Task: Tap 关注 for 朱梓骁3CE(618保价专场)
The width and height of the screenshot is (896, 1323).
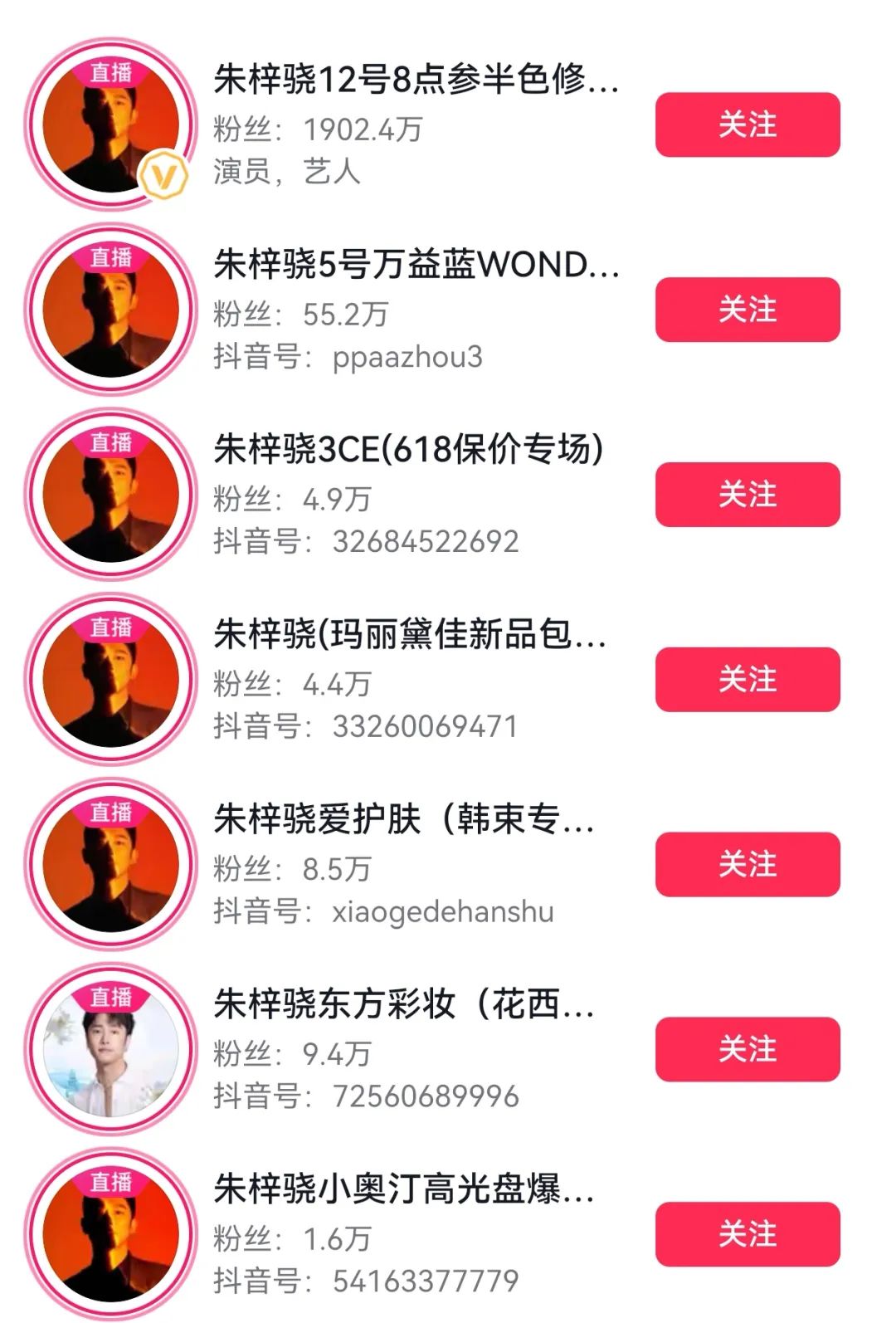Action: pos(747,495)
